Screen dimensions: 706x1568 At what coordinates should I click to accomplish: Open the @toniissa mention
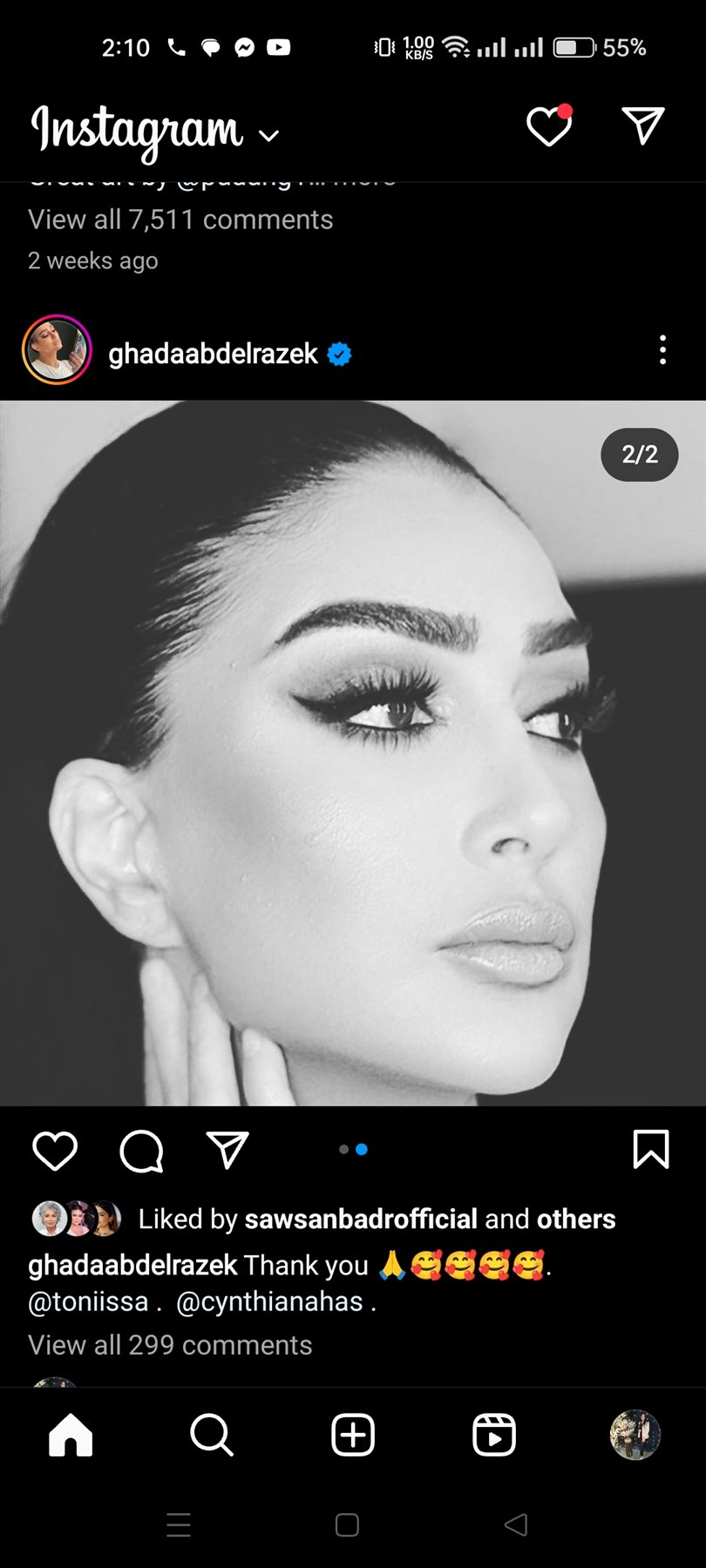[x=89, y=1301]
